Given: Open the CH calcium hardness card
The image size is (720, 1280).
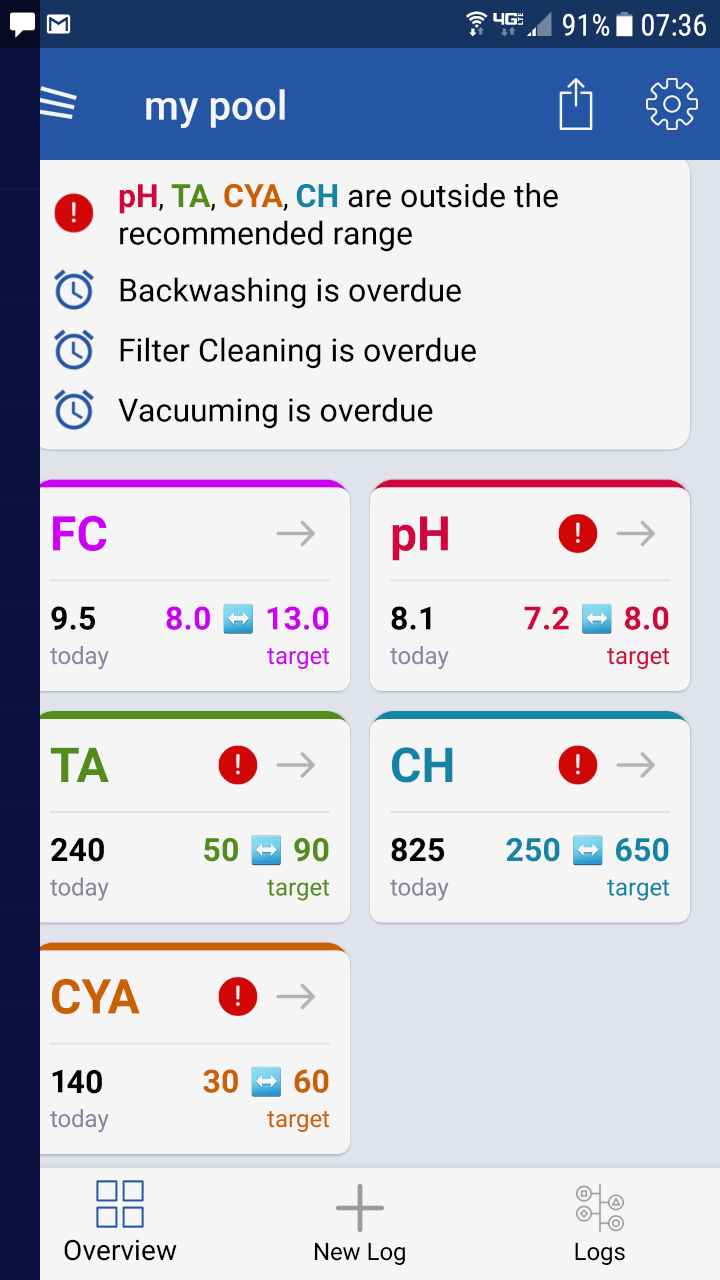Looking at the screenshot, I should click(x=530, y=817).
